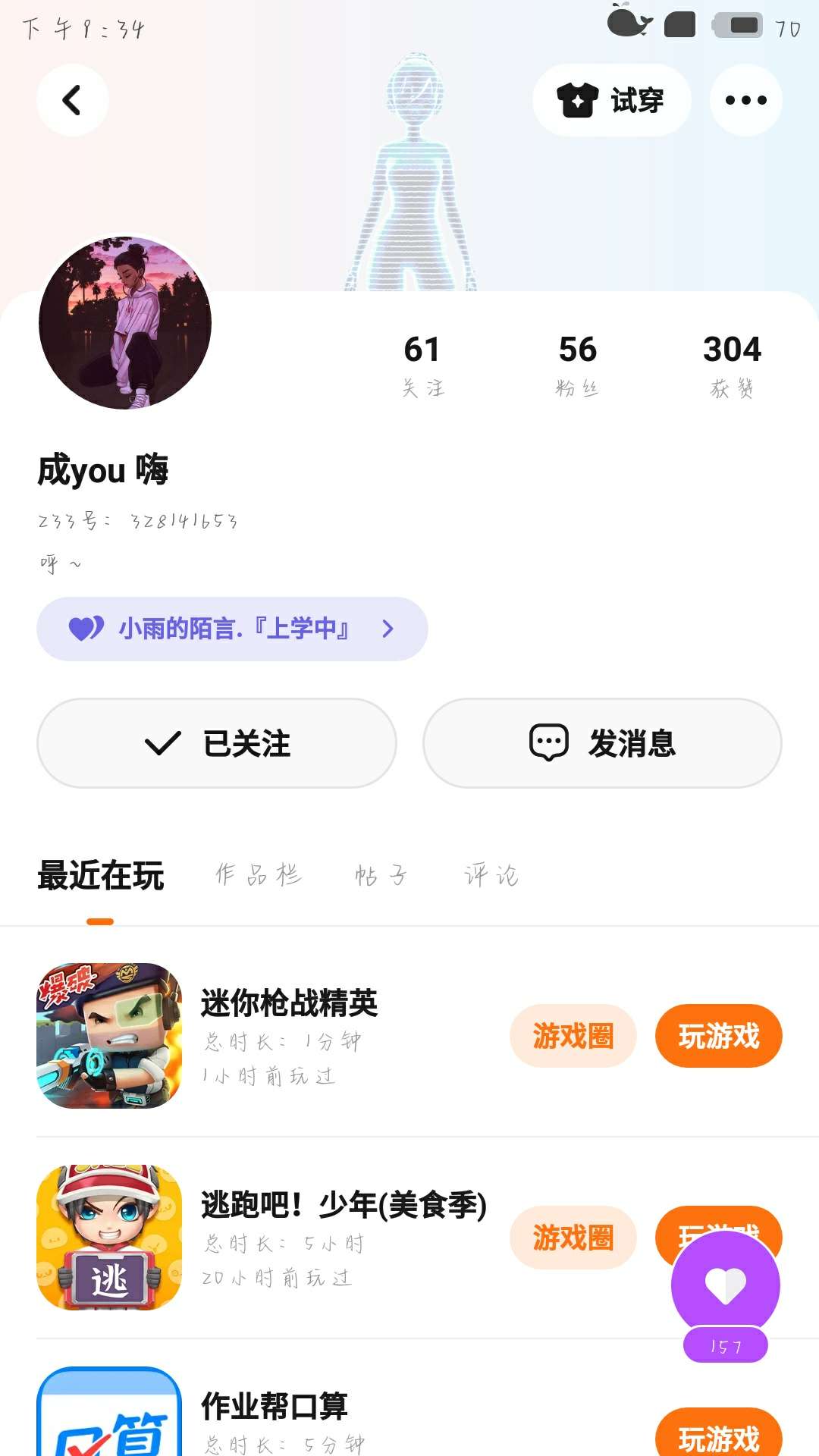Viewport: 819px width, 1456px height.
Task: Play 作业帮口算 with 玩游戏
Action: [x=718, y=1437]
